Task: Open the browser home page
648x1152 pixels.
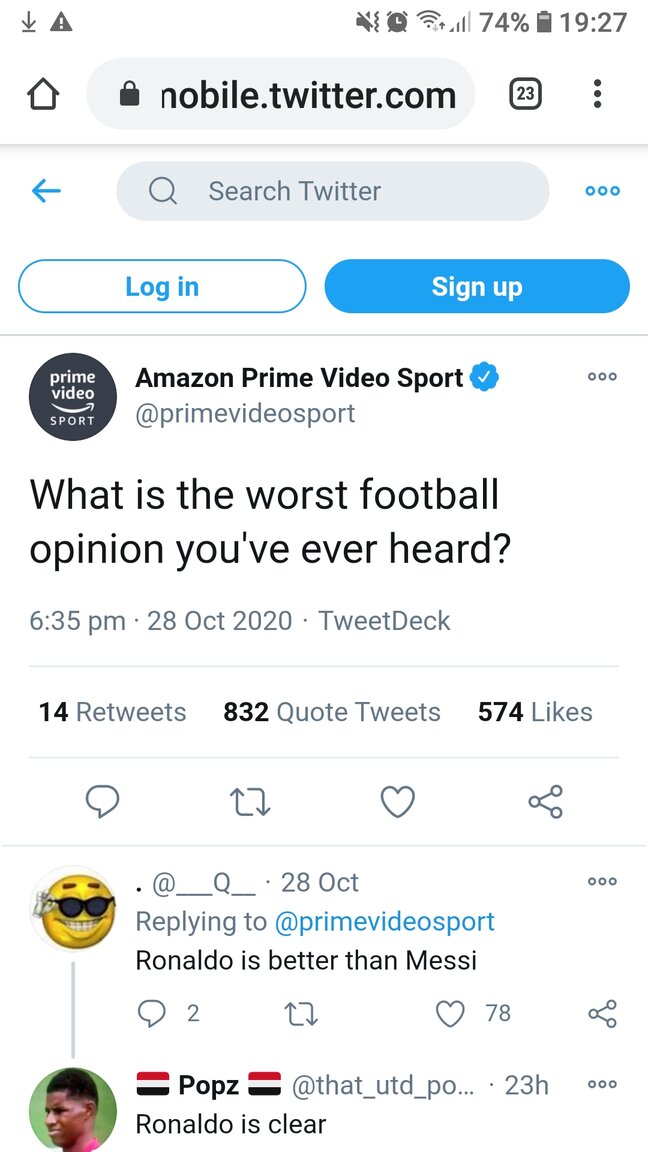Action: (42, 95)
